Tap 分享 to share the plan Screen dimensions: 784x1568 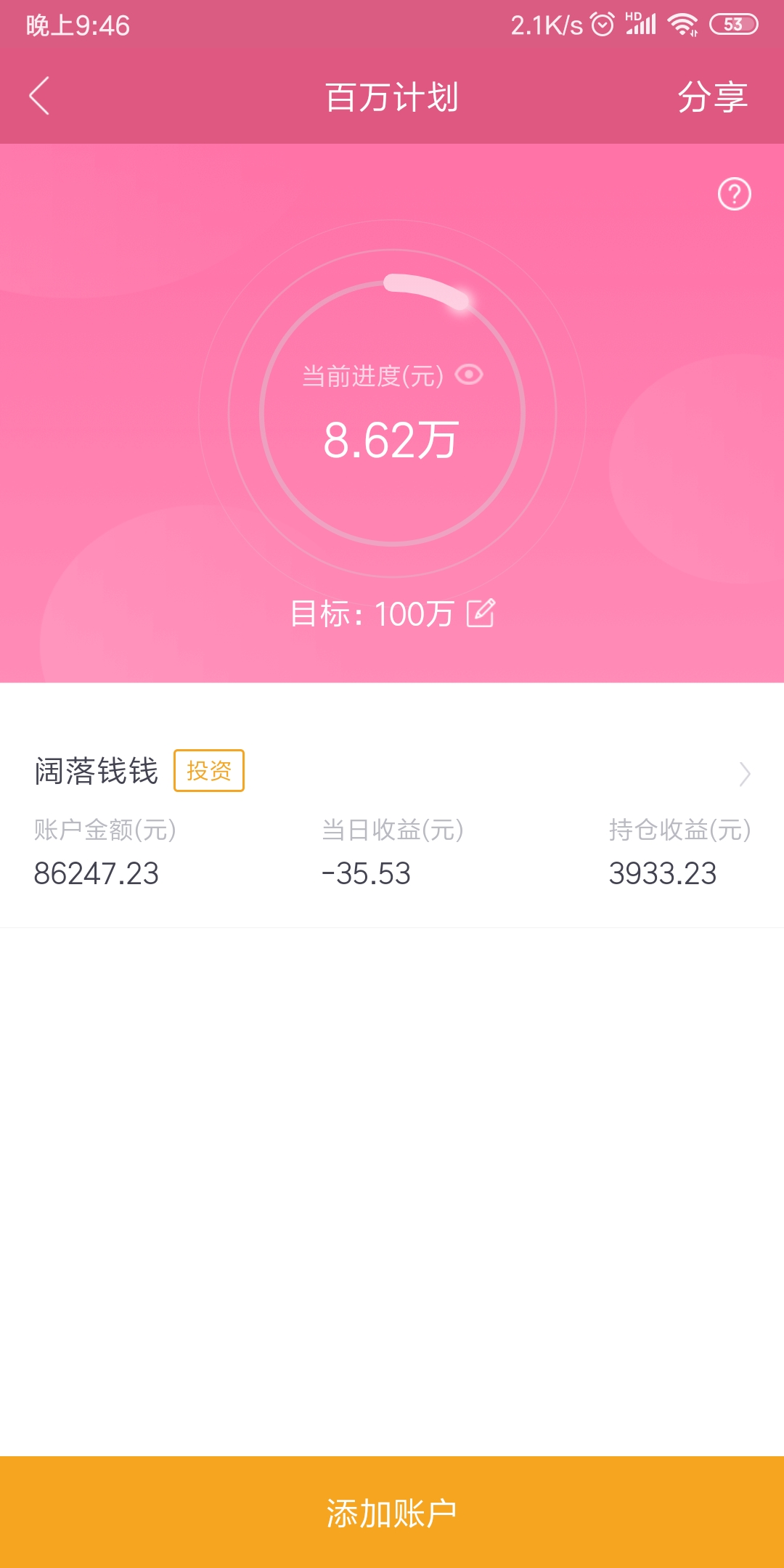click(712, 97)
